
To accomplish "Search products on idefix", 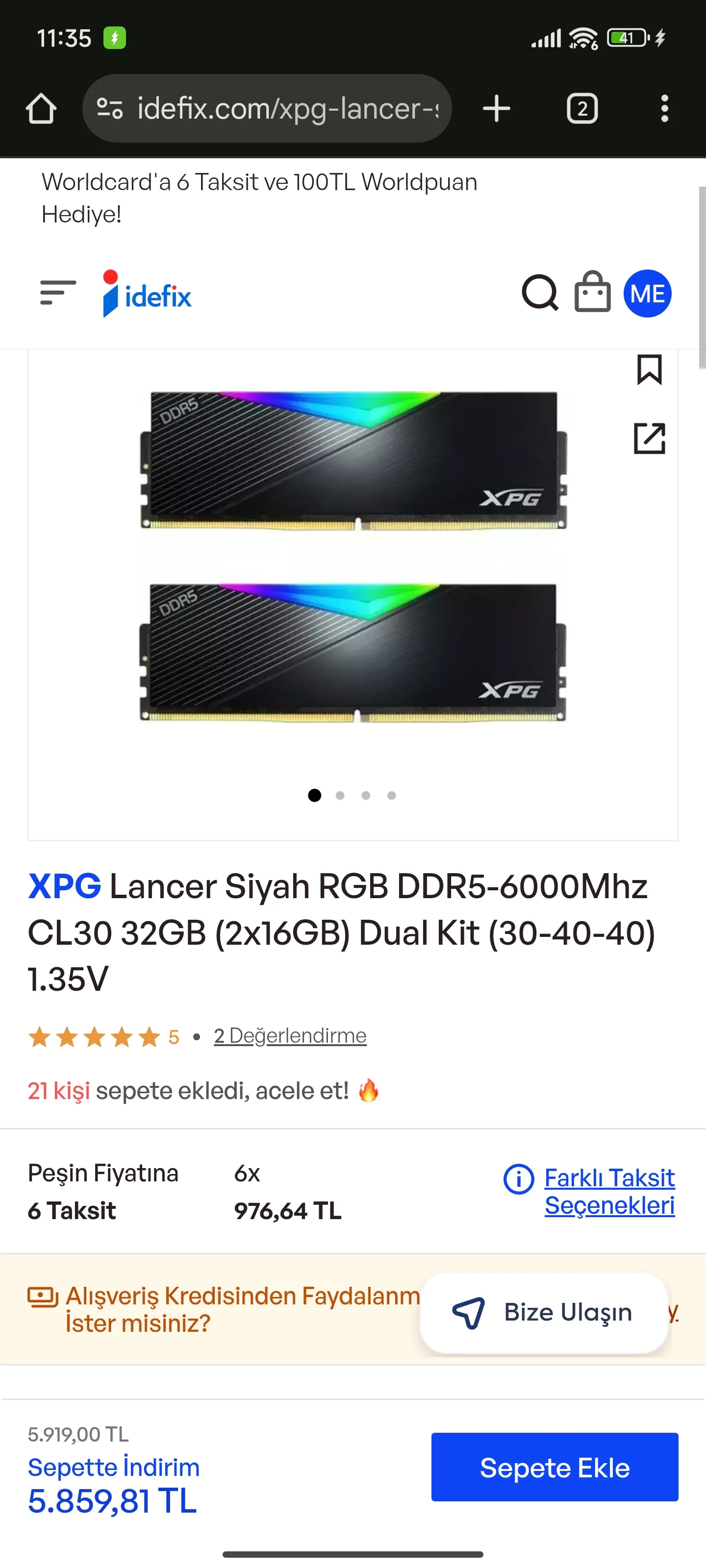I will click(540, 294).
